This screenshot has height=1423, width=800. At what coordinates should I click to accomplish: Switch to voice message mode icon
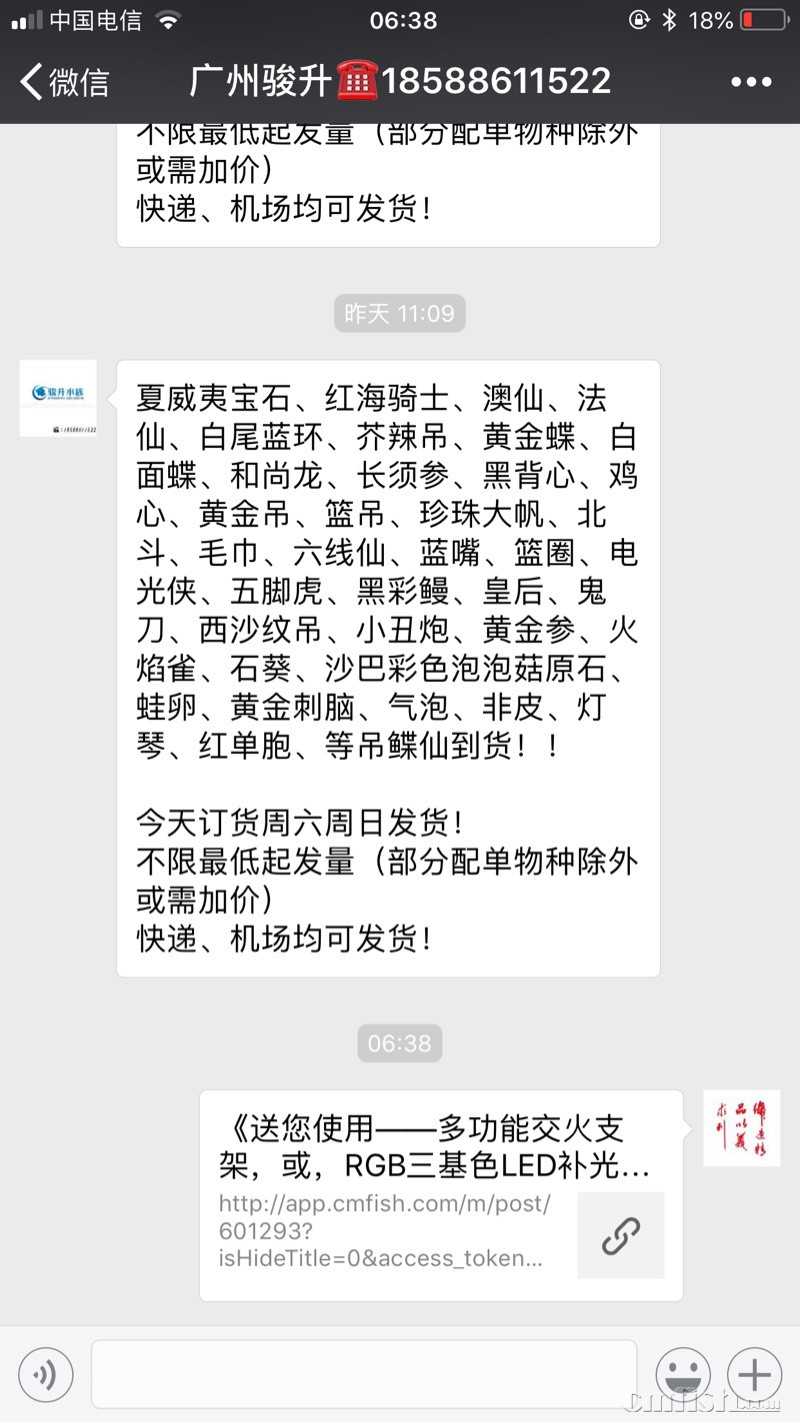pos(45,1375)
